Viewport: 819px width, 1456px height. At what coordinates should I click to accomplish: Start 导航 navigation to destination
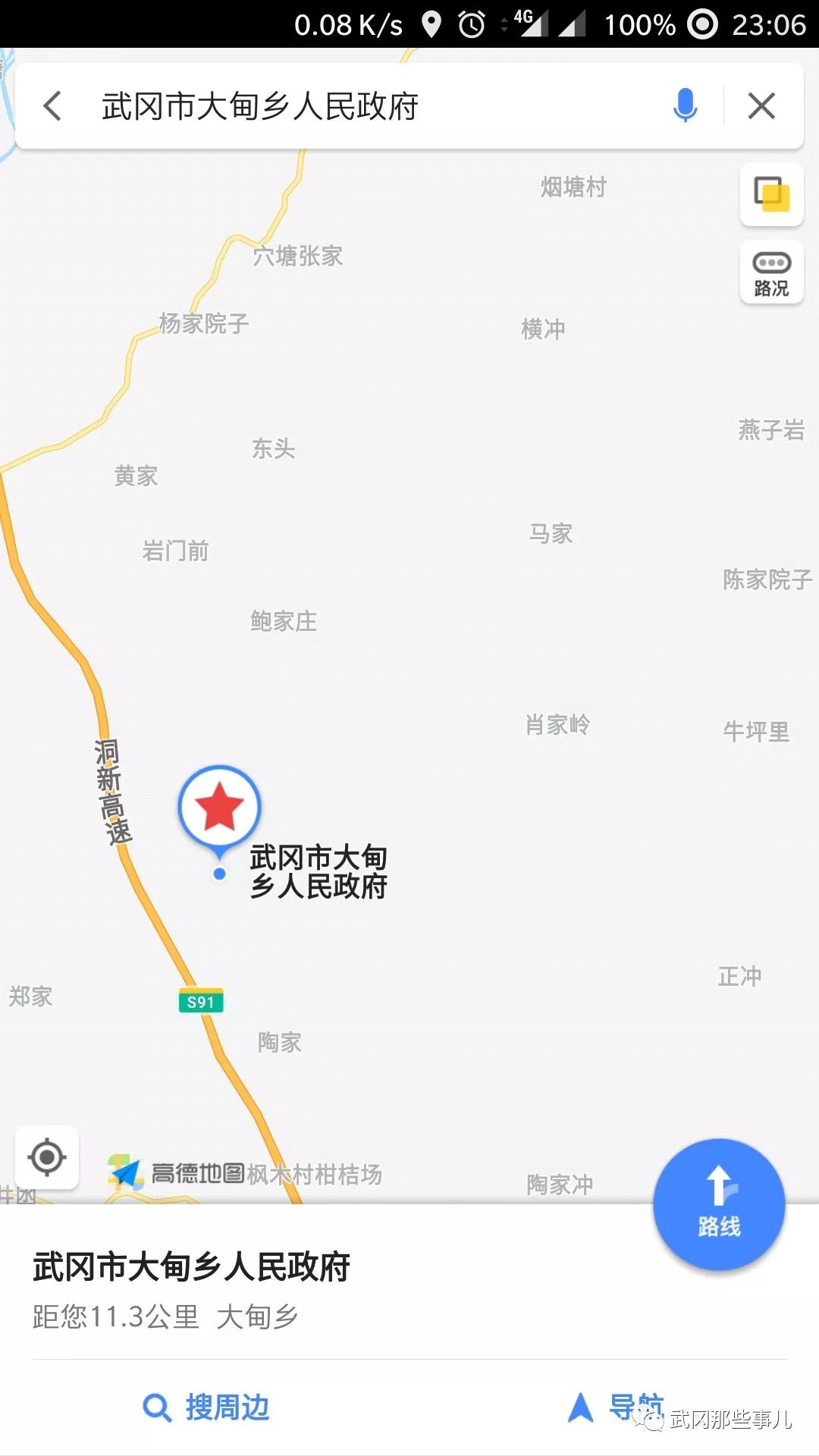(616, 1407)
